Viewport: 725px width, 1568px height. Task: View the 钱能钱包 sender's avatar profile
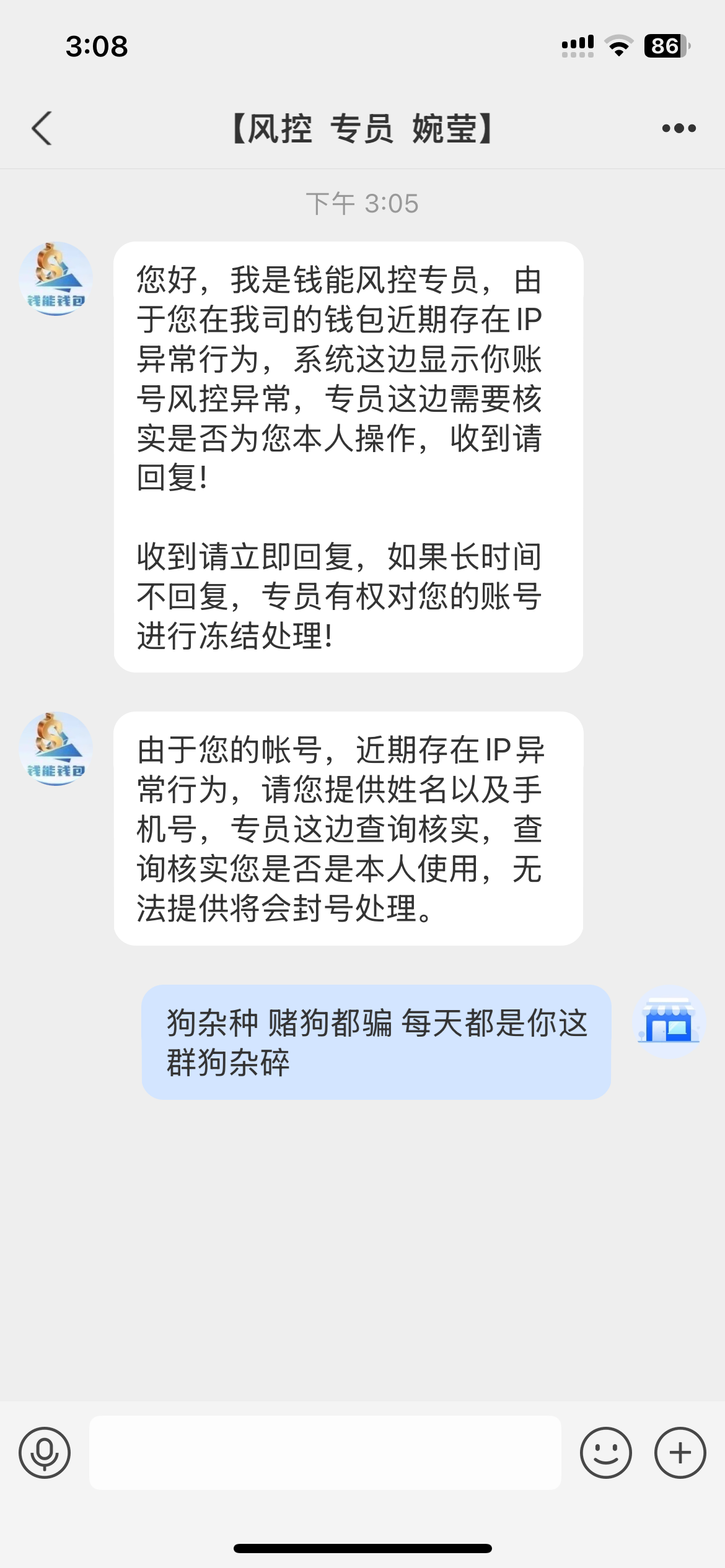[x=56, y=279]
